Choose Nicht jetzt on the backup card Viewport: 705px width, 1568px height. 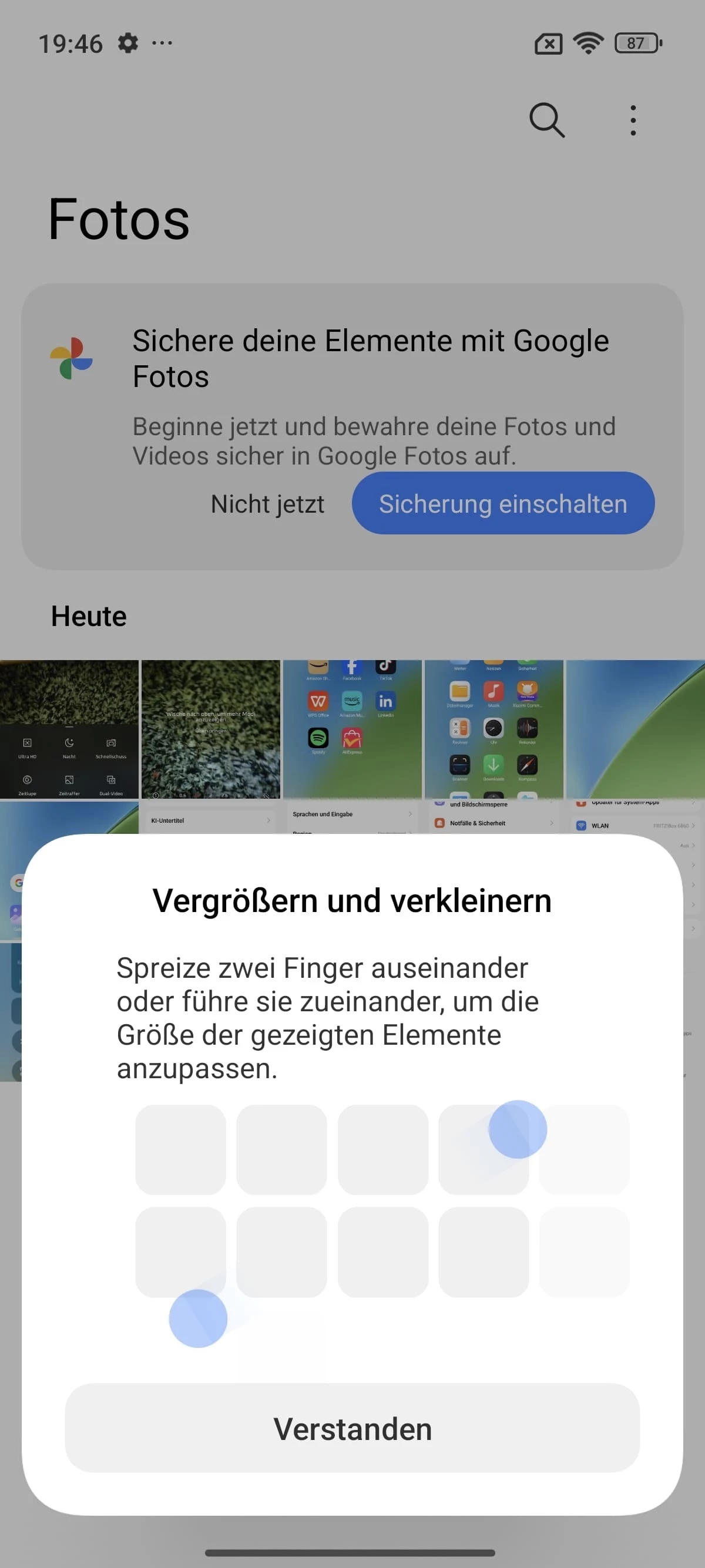267,503
